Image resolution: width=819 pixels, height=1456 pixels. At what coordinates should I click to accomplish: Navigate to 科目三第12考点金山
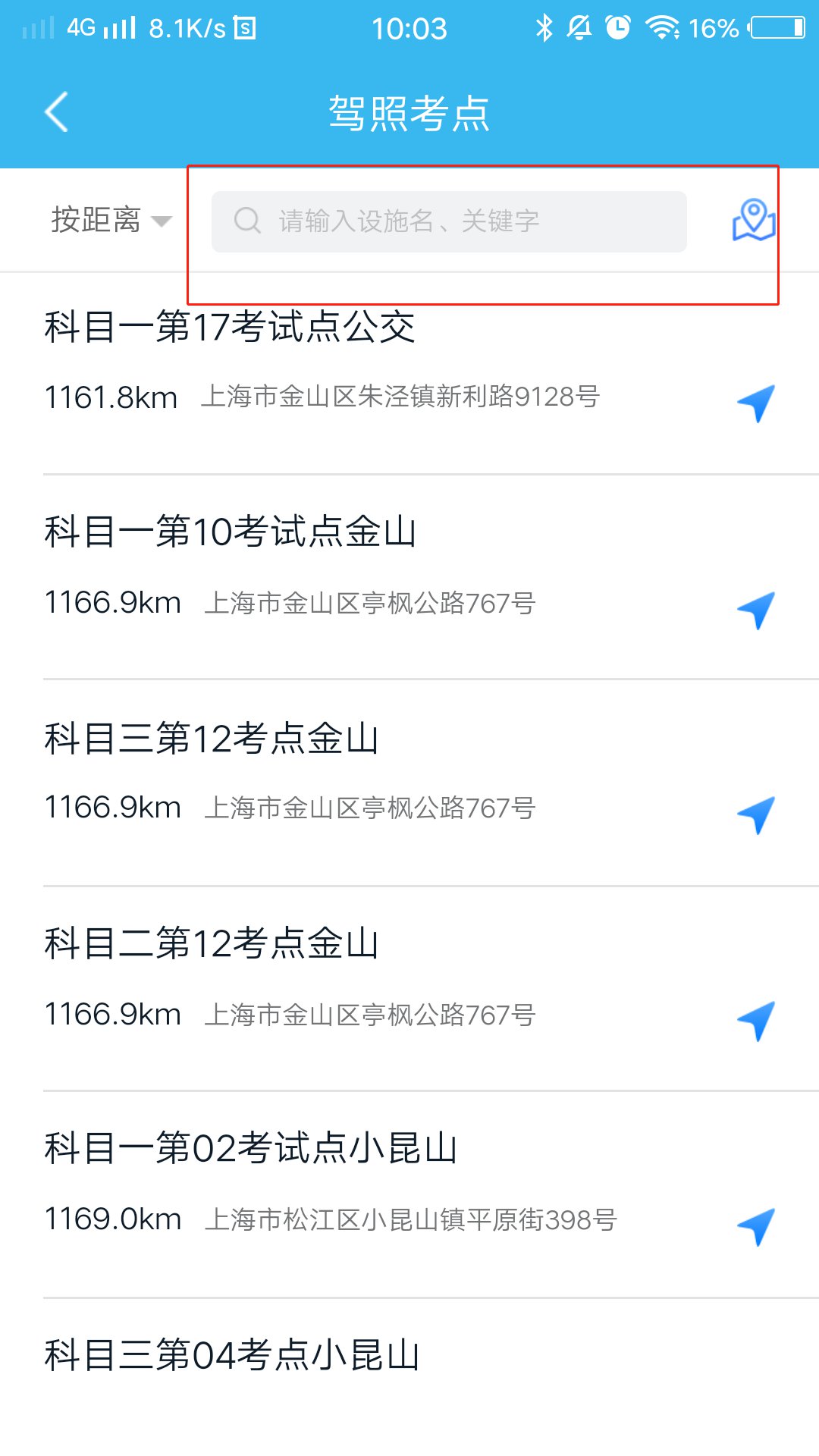click(756, 814)
